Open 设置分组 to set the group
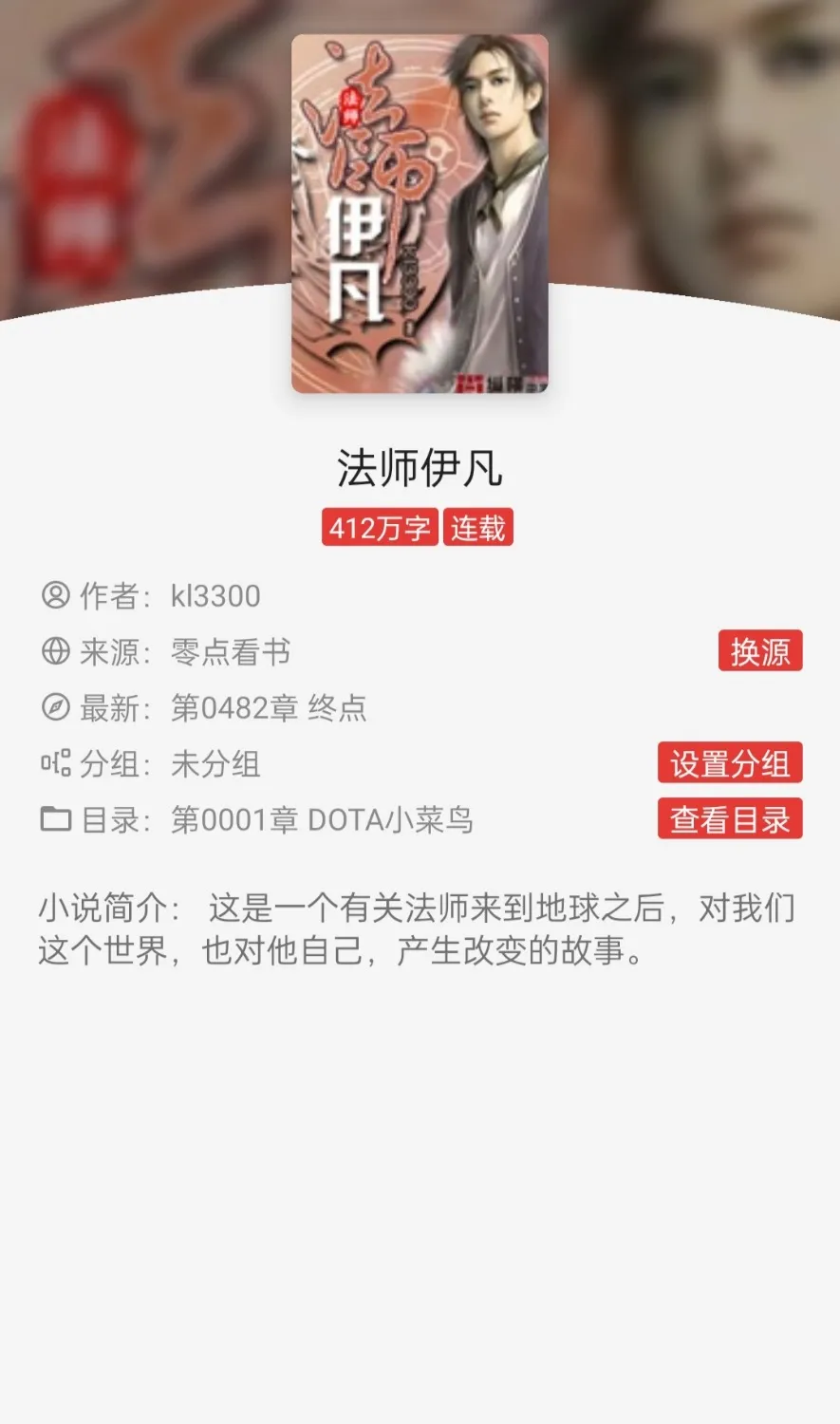 (x=729, y=763)
